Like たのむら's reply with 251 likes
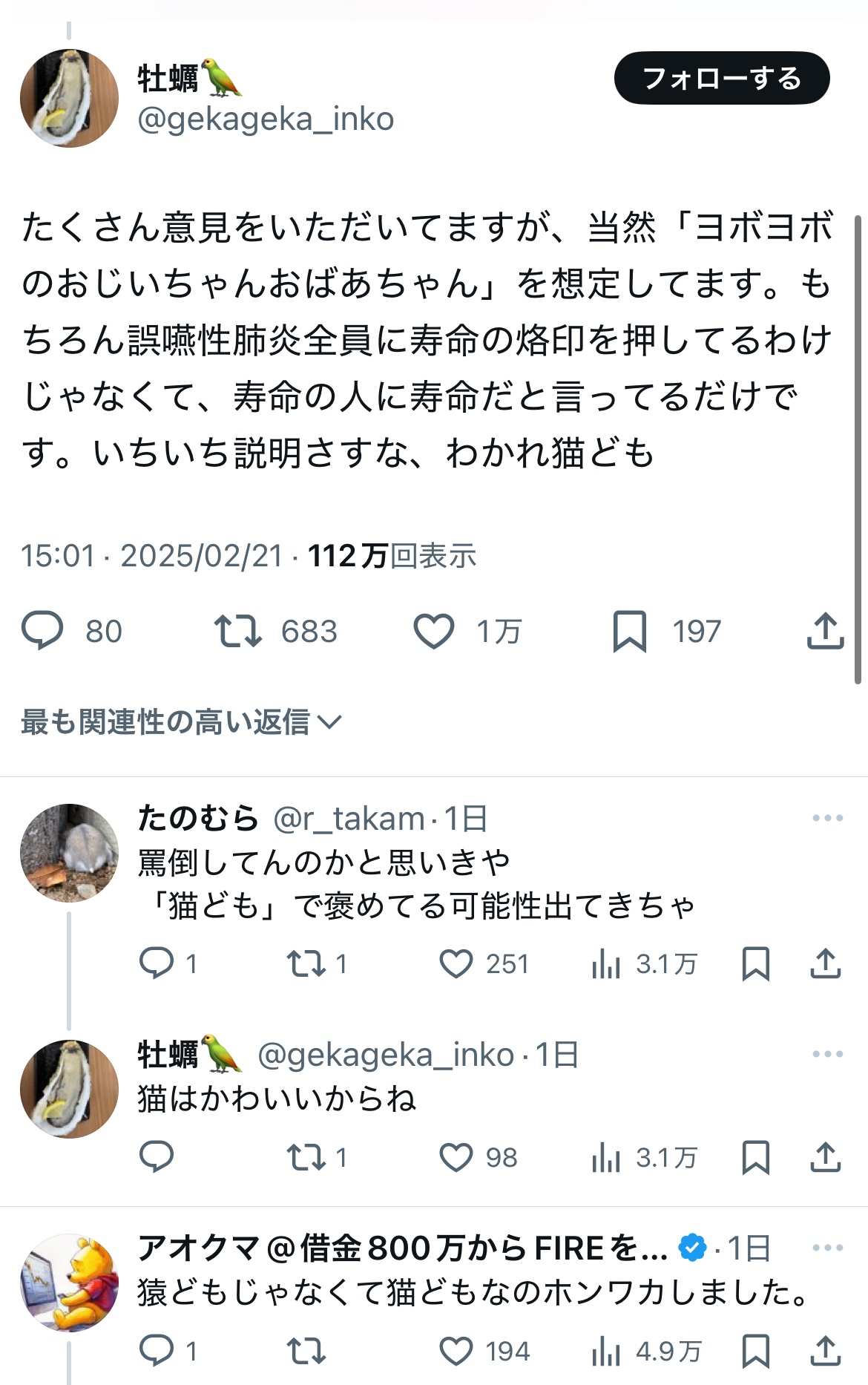868x1385 pixels. (456, 964)
